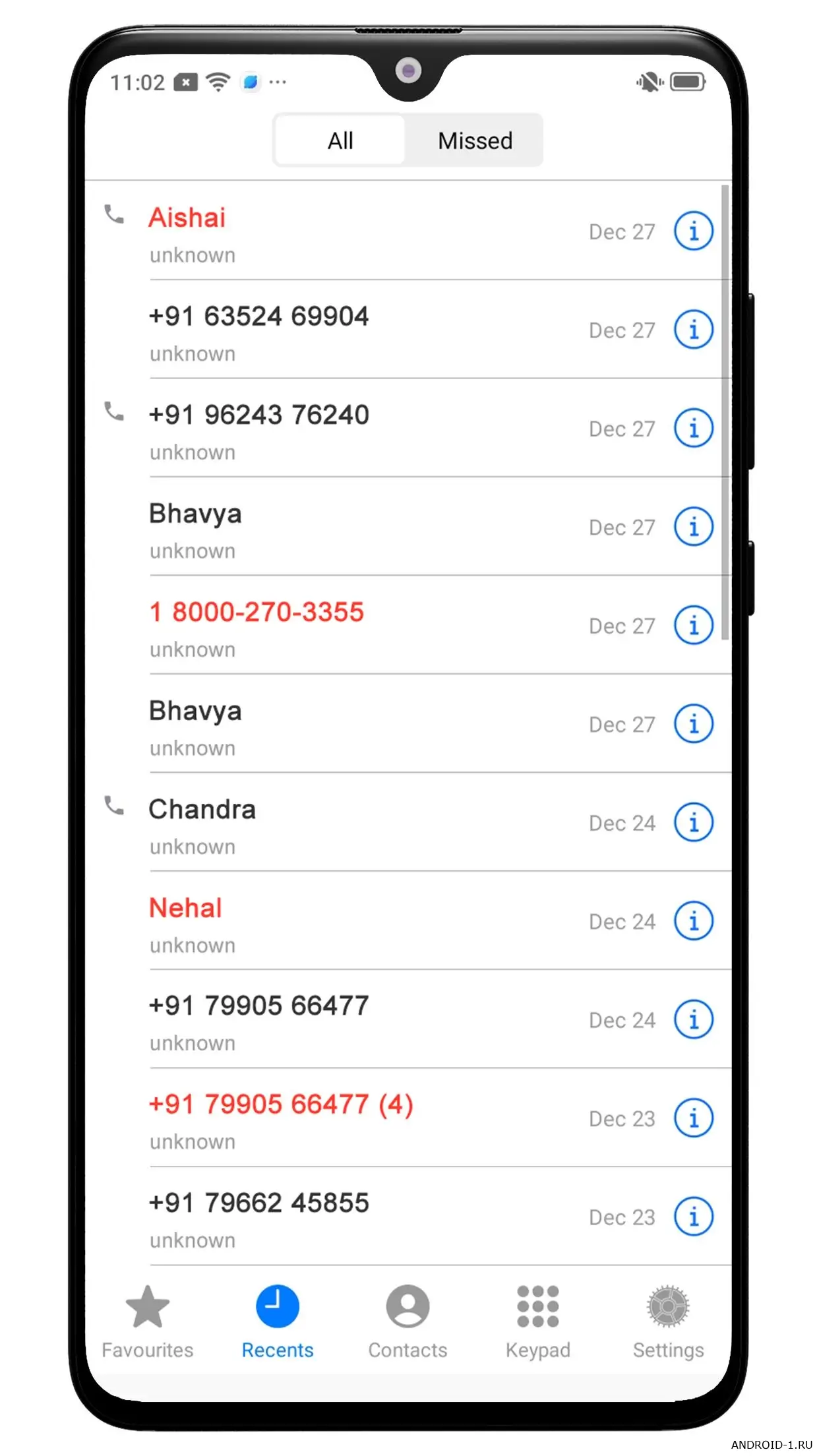The width and height of the screenshot is (819, 1456).
Task: Show call details for Chandra
Action: coord(693,823)
